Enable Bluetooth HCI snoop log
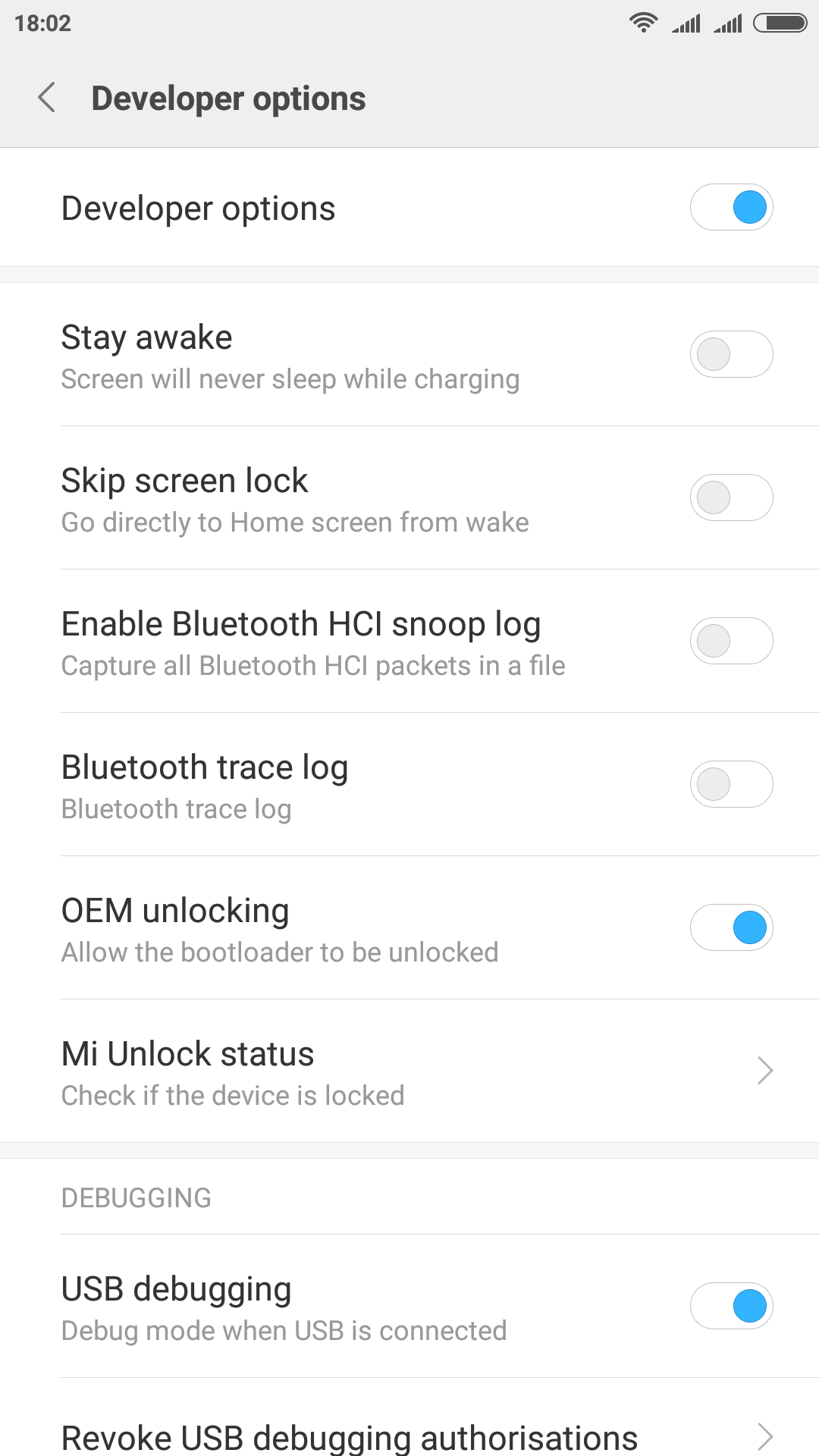 [731, 641]
